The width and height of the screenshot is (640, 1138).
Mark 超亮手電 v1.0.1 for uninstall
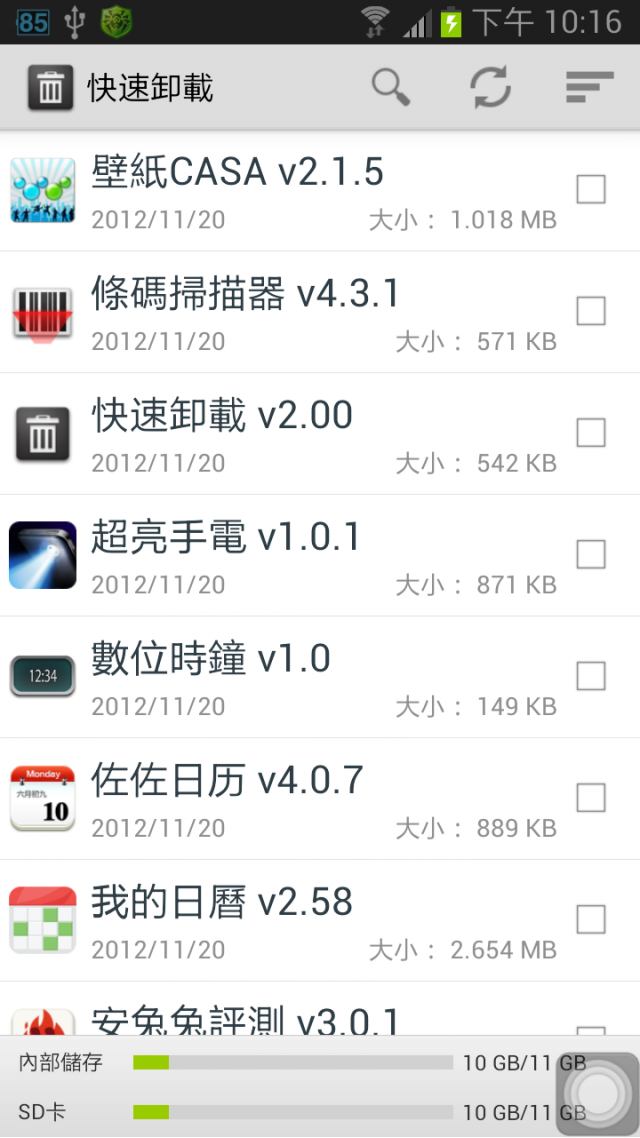tap(591, 555)
